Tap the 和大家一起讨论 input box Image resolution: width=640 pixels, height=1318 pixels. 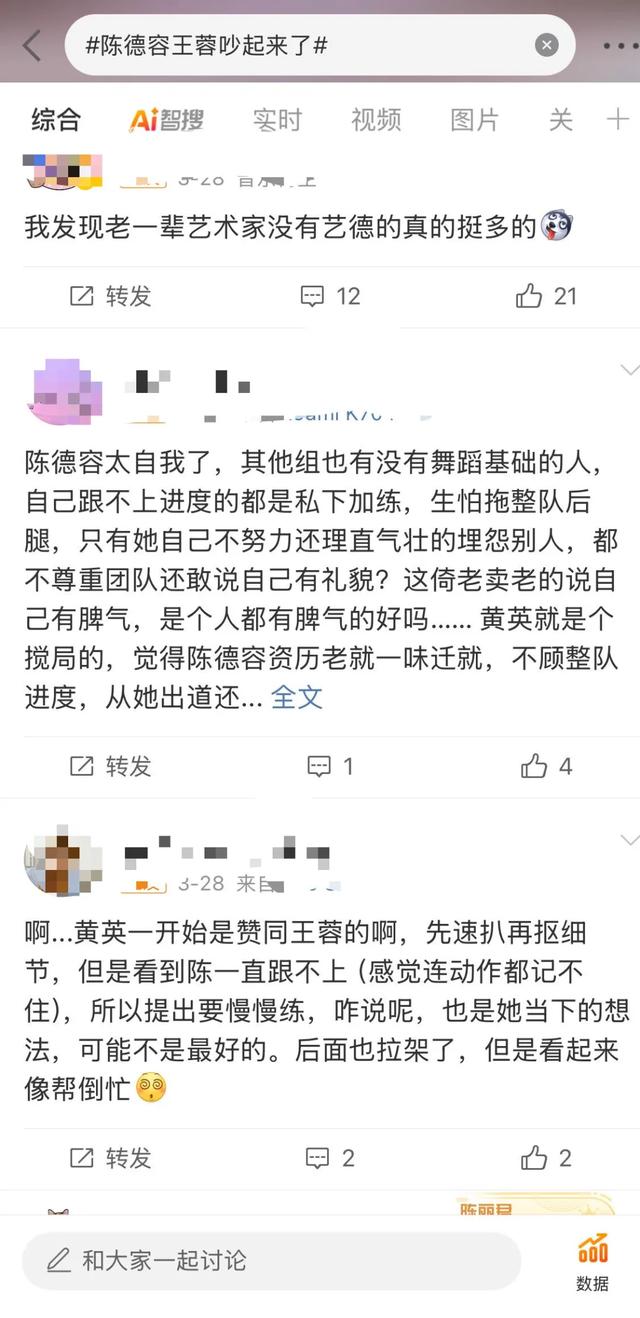(270, 1260)
